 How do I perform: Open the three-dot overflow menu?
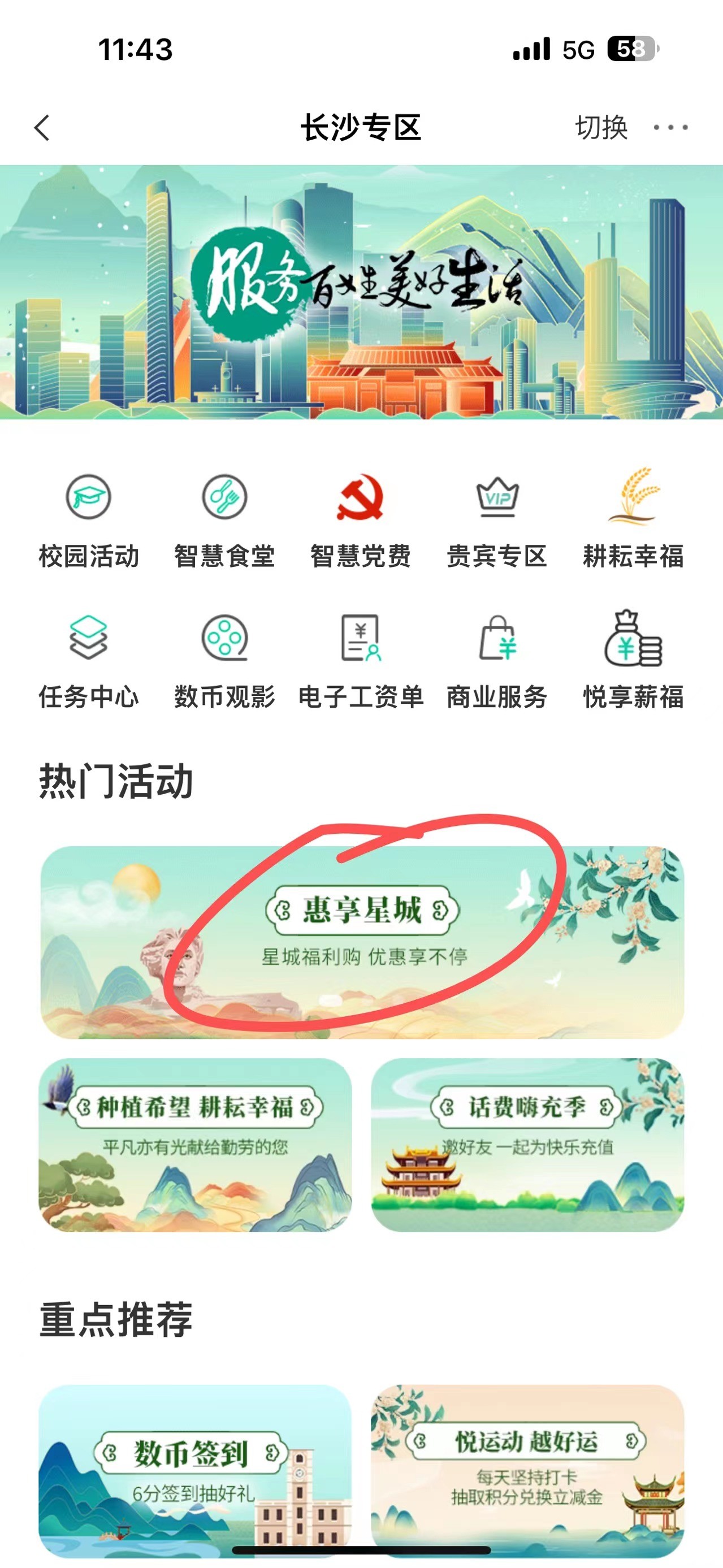pos(670,128)
